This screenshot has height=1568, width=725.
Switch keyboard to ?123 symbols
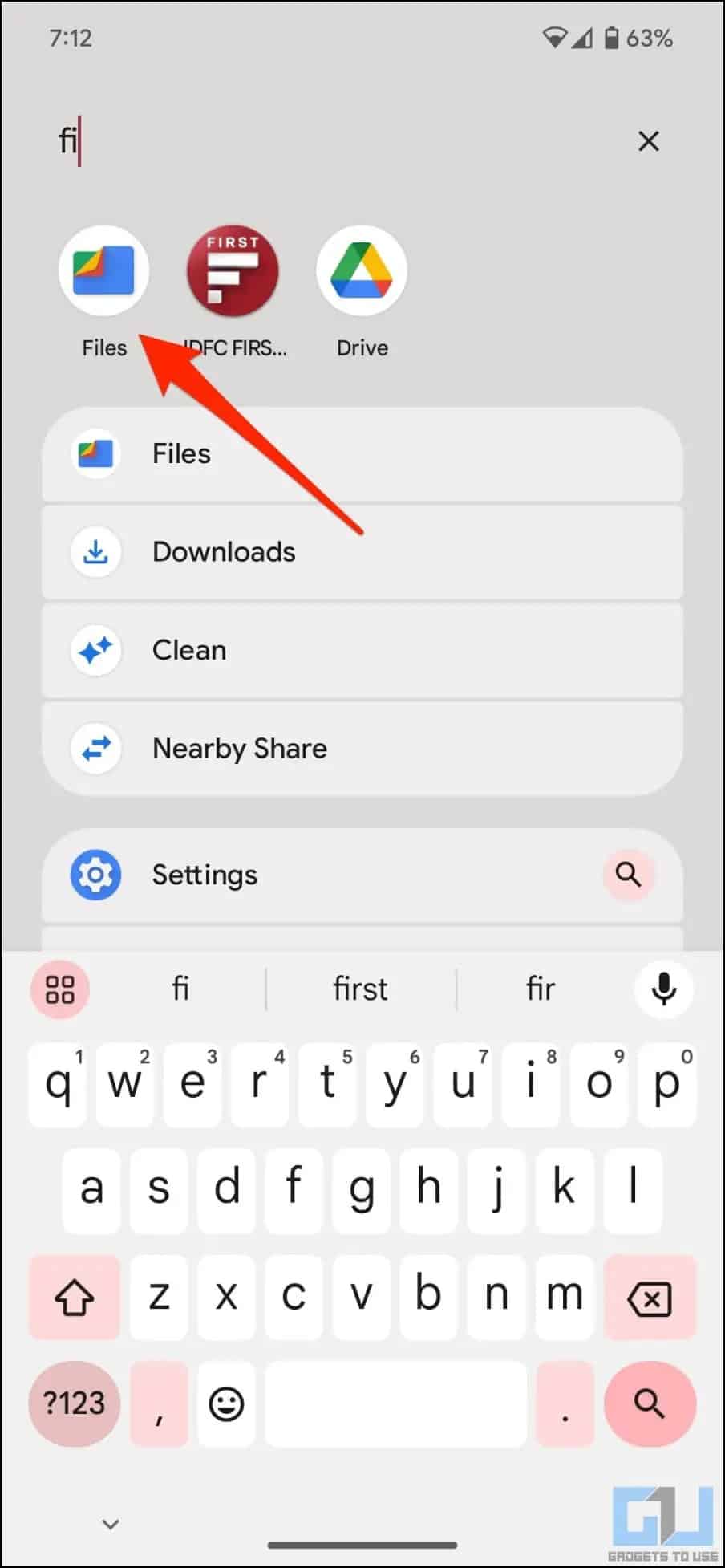[x=75, y=1403]
